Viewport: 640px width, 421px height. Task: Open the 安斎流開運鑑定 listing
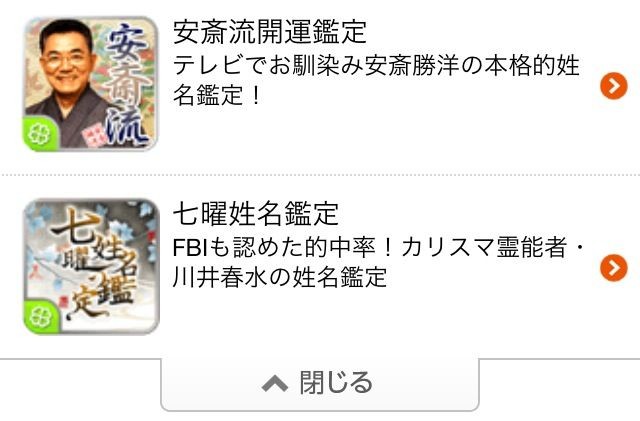(320, 85)
